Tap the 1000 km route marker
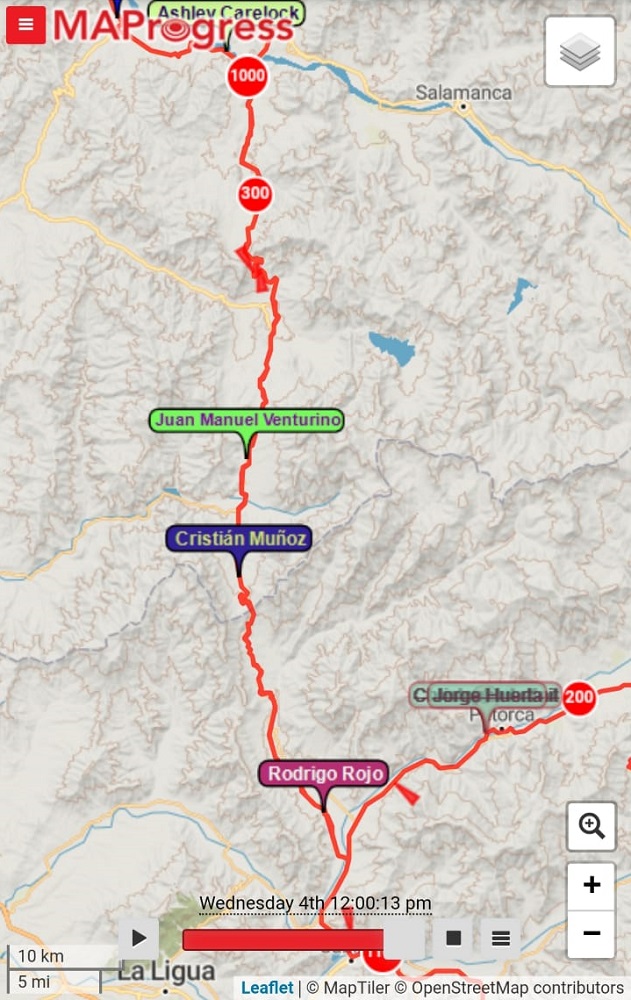 point(247,76)
